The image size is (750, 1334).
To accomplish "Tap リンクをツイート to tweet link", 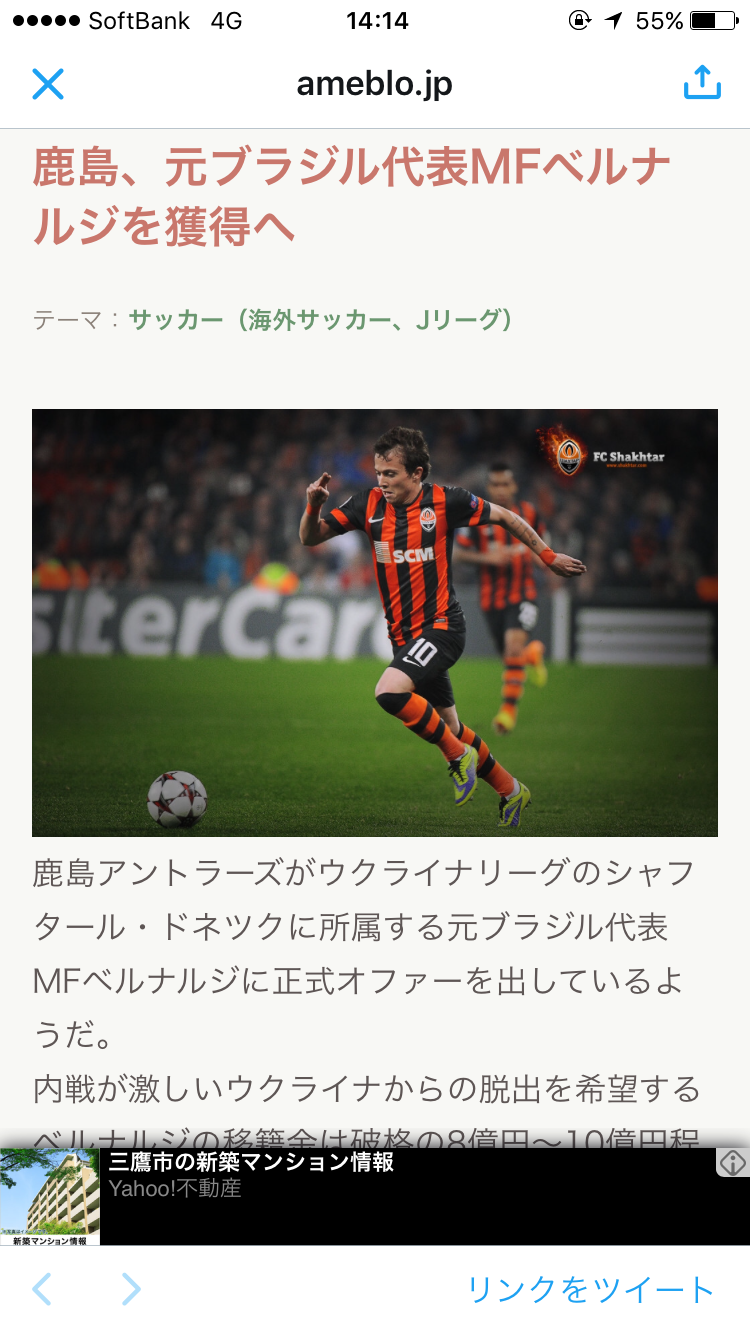I will pos(590,1290).
